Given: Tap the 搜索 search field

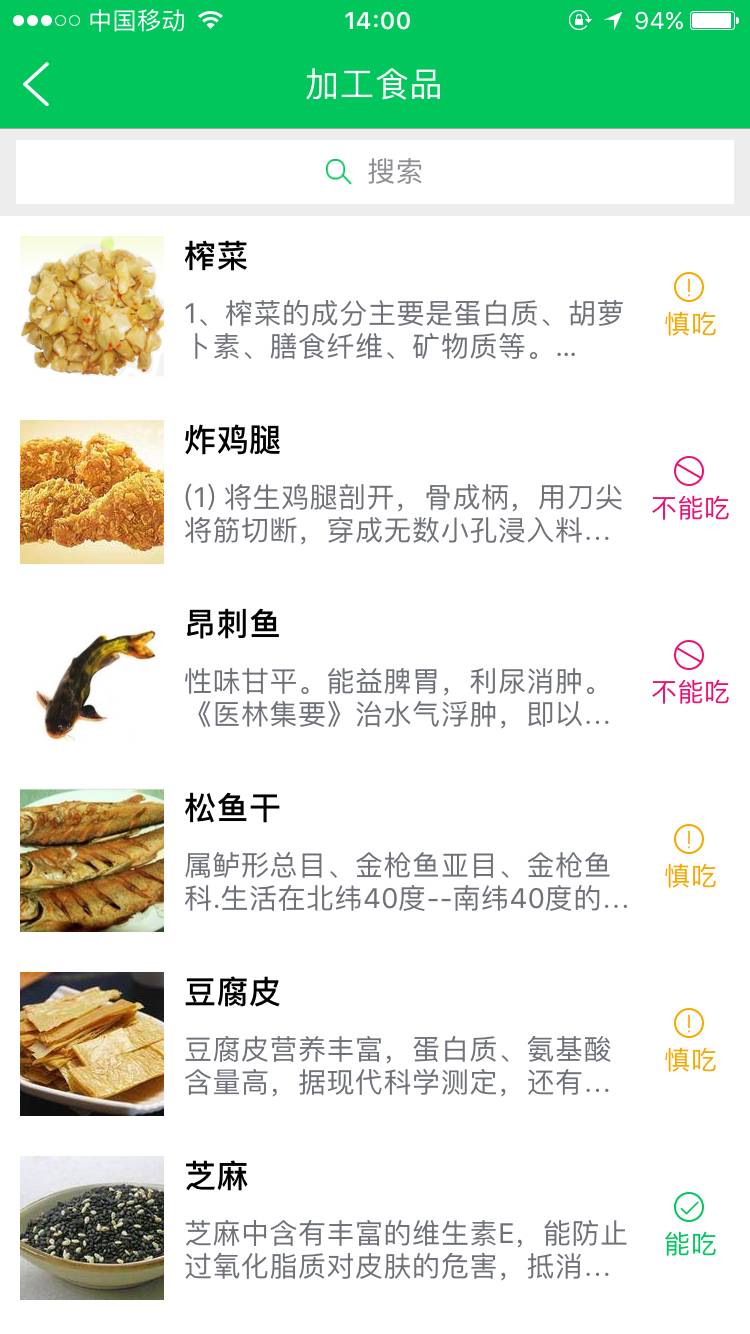Looking at the screenshot, I should (375, 172).
